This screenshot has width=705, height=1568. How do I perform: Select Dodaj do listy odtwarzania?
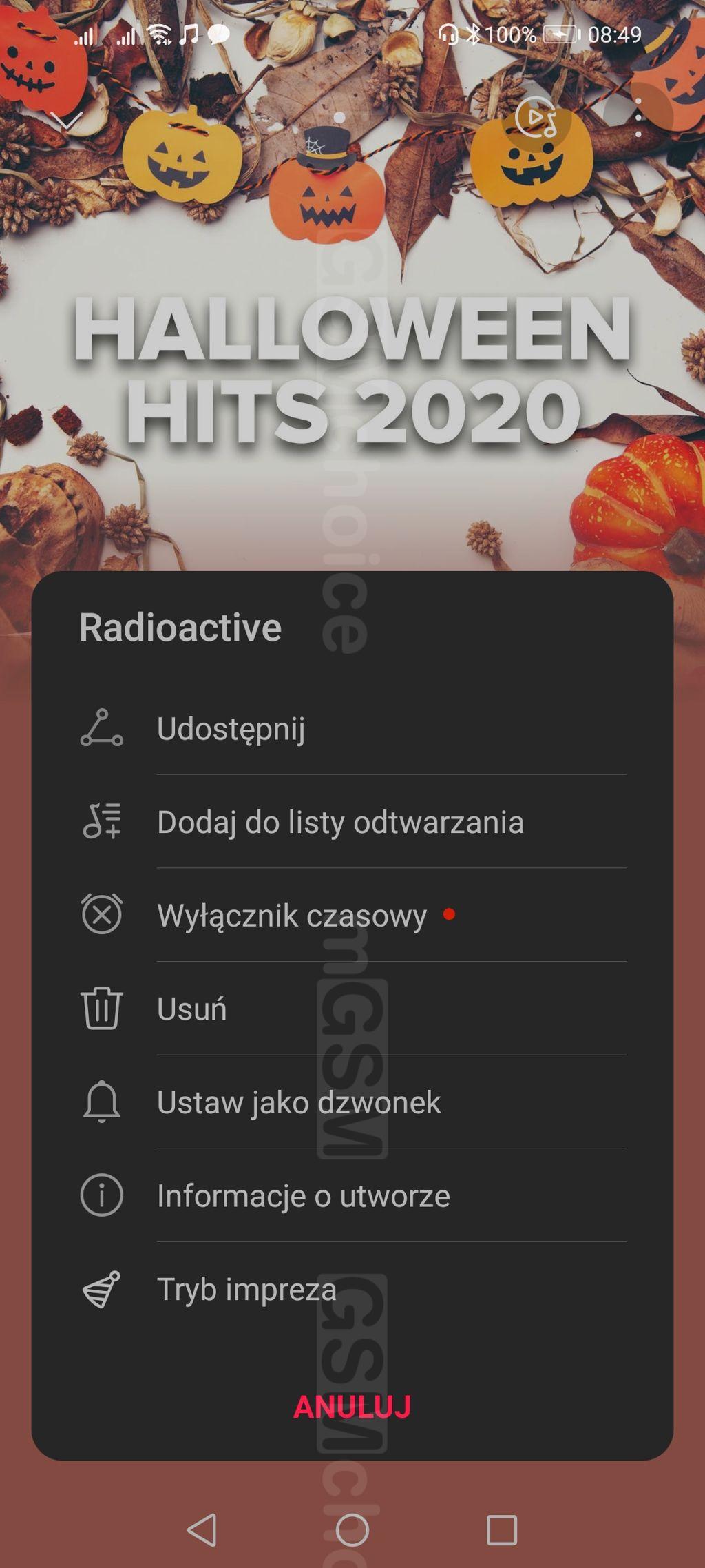(x=340, y=822)
